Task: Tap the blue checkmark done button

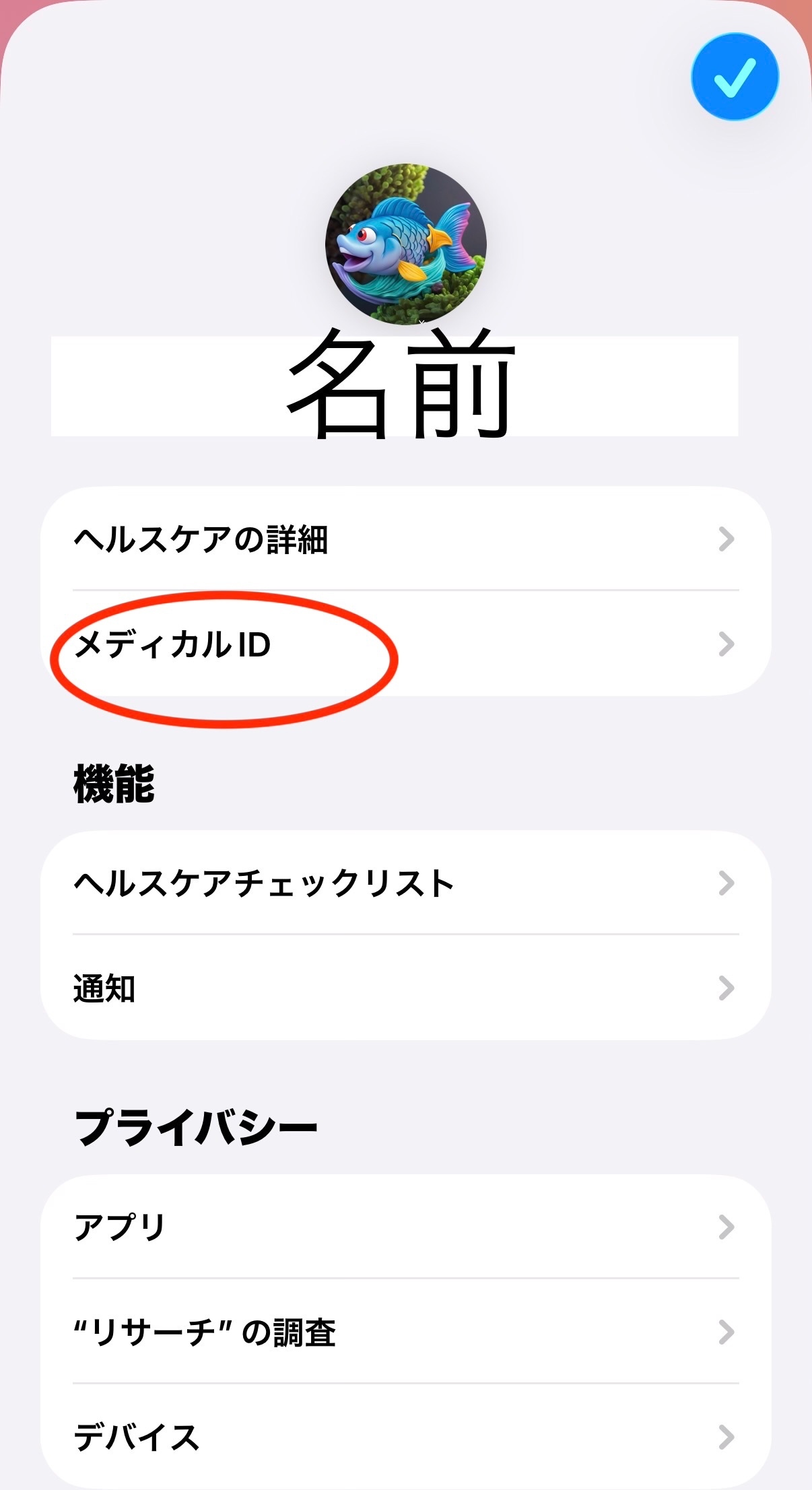Action: click(735, 77)
